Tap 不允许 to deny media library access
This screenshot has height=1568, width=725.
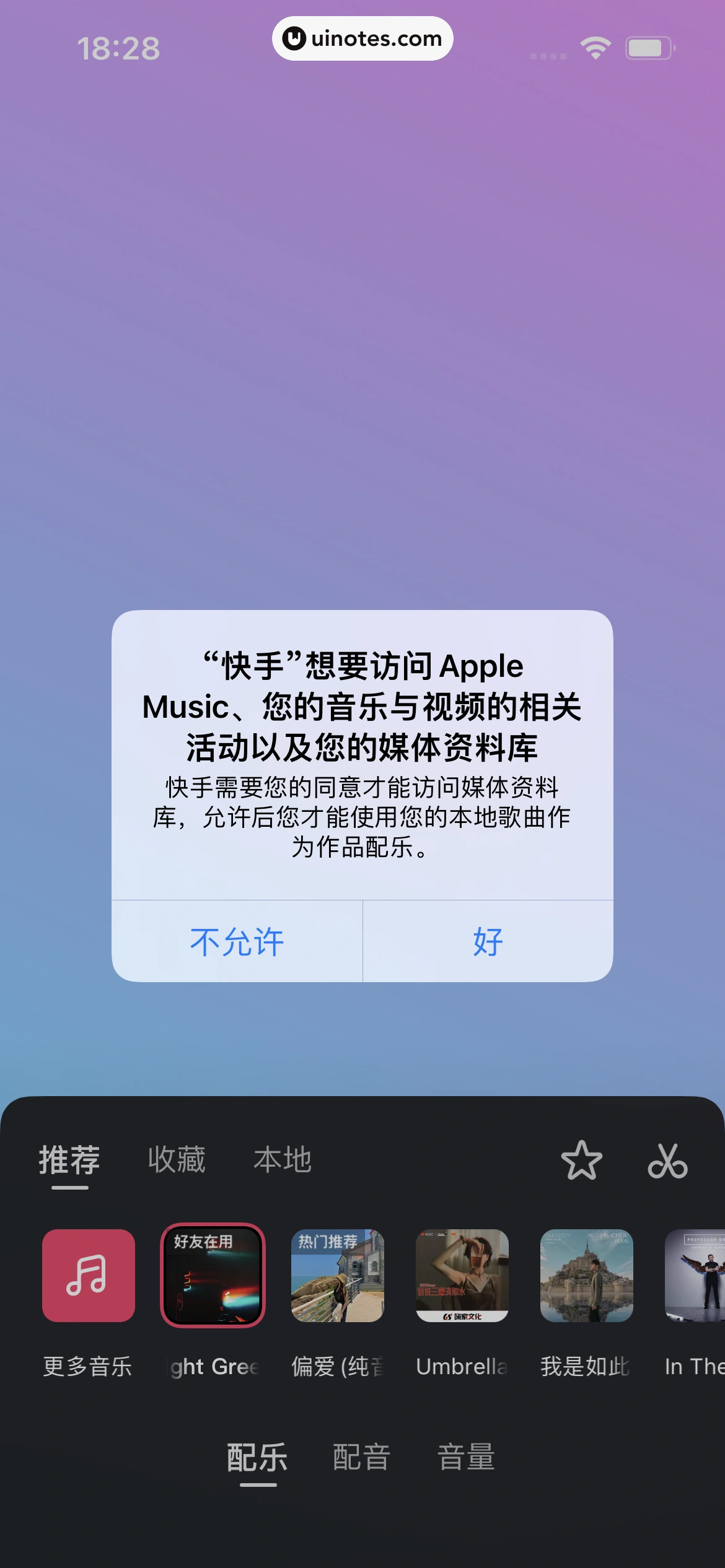(x=237, y=941)
